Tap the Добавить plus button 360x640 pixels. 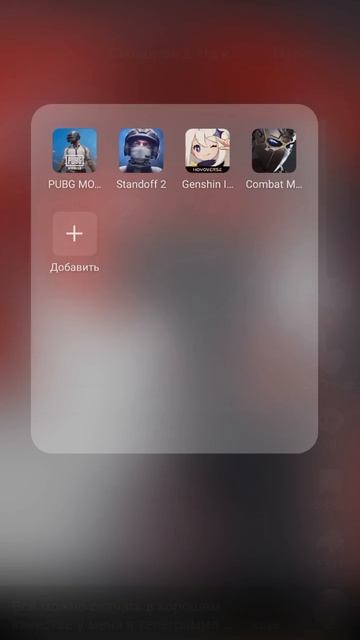click(75, 234)
